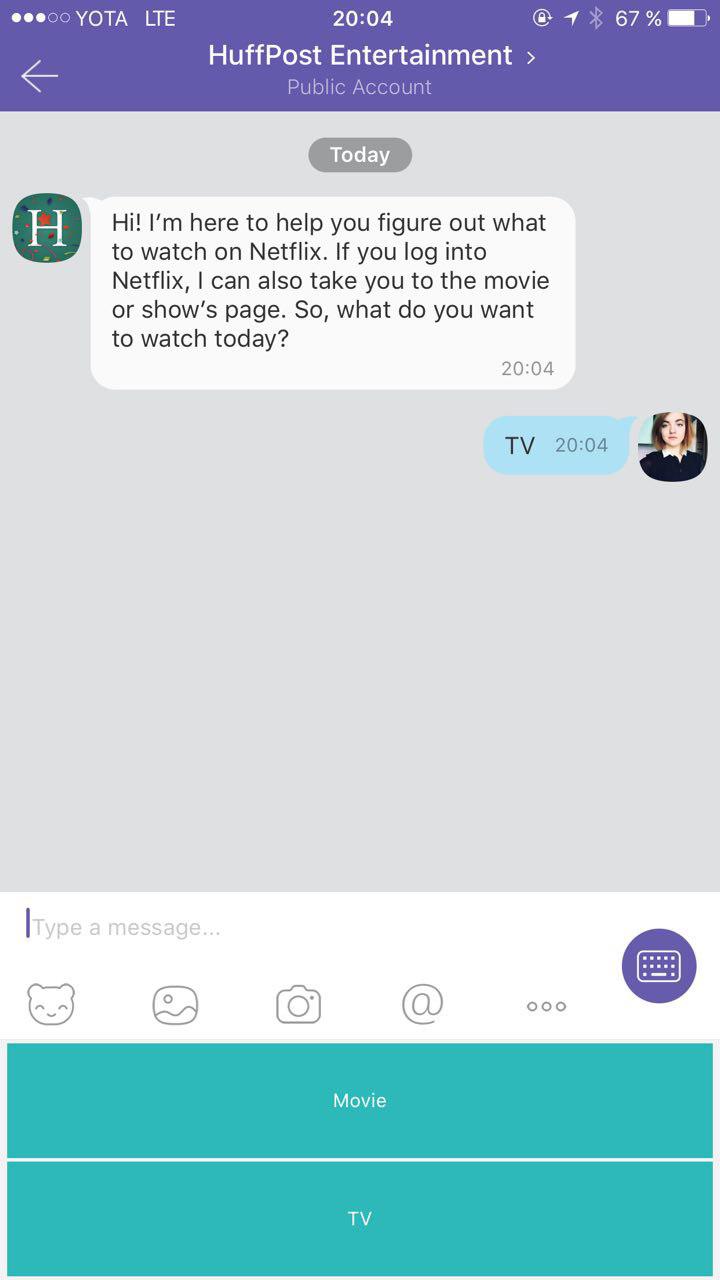Screen dimensions: 720x1280
Task: Focus the Type a message field
Action: tap(310, 927)
